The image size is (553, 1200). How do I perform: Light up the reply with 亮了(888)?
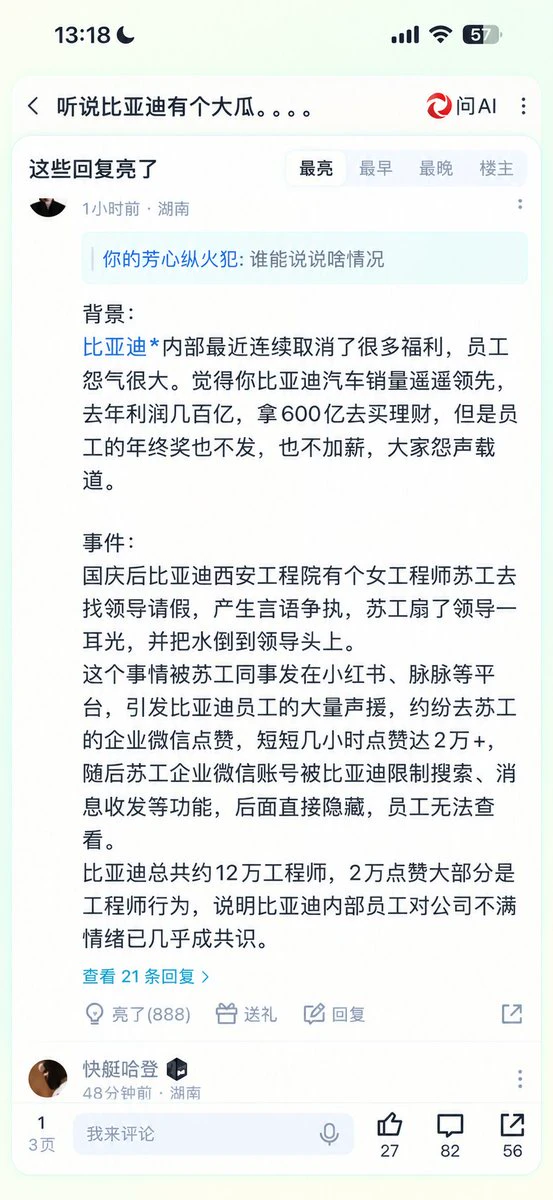(138, 1014)
